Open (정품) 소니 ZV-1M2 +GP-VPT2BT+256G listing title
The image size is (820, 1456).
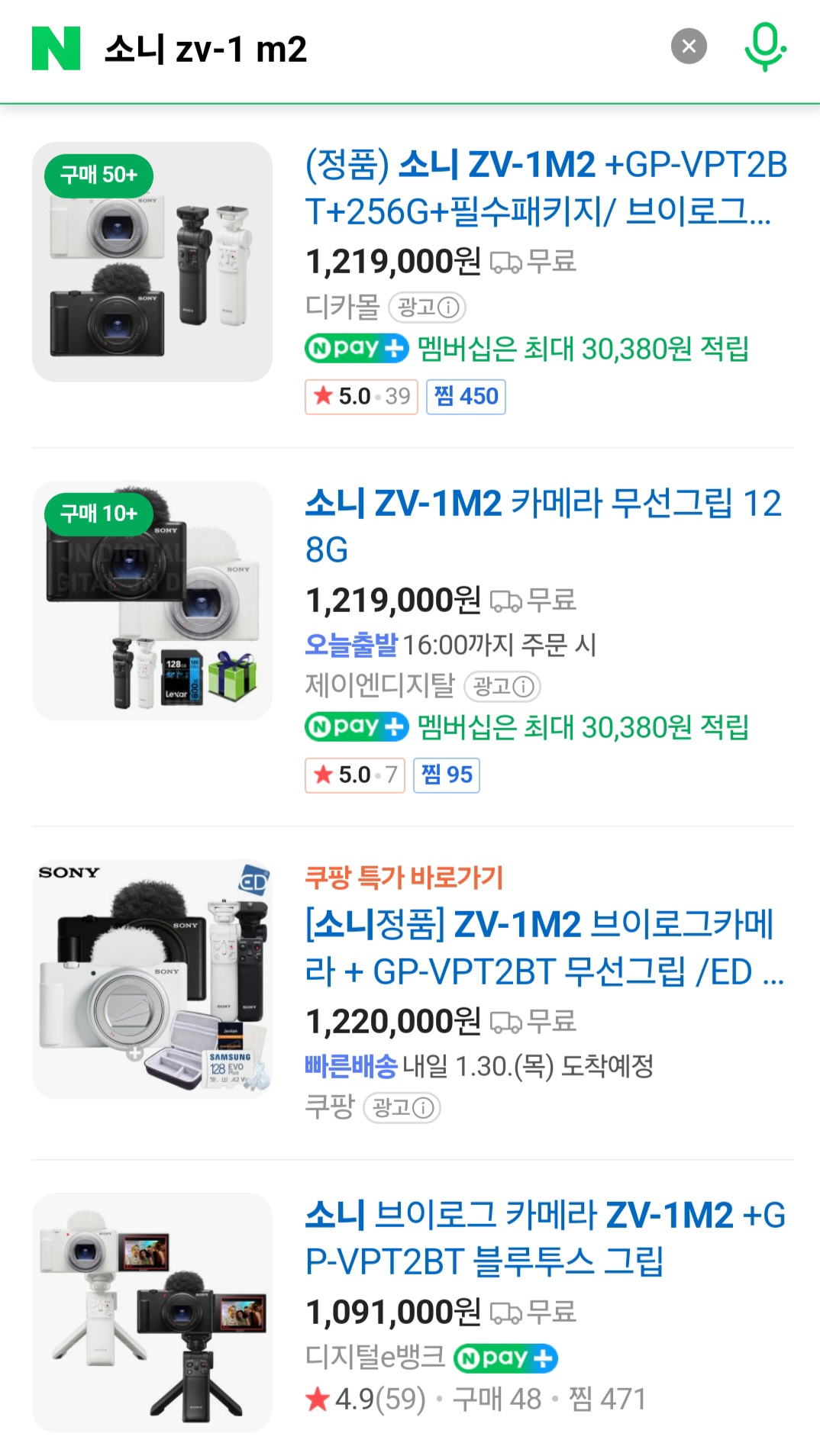click(x=545, y=188)
